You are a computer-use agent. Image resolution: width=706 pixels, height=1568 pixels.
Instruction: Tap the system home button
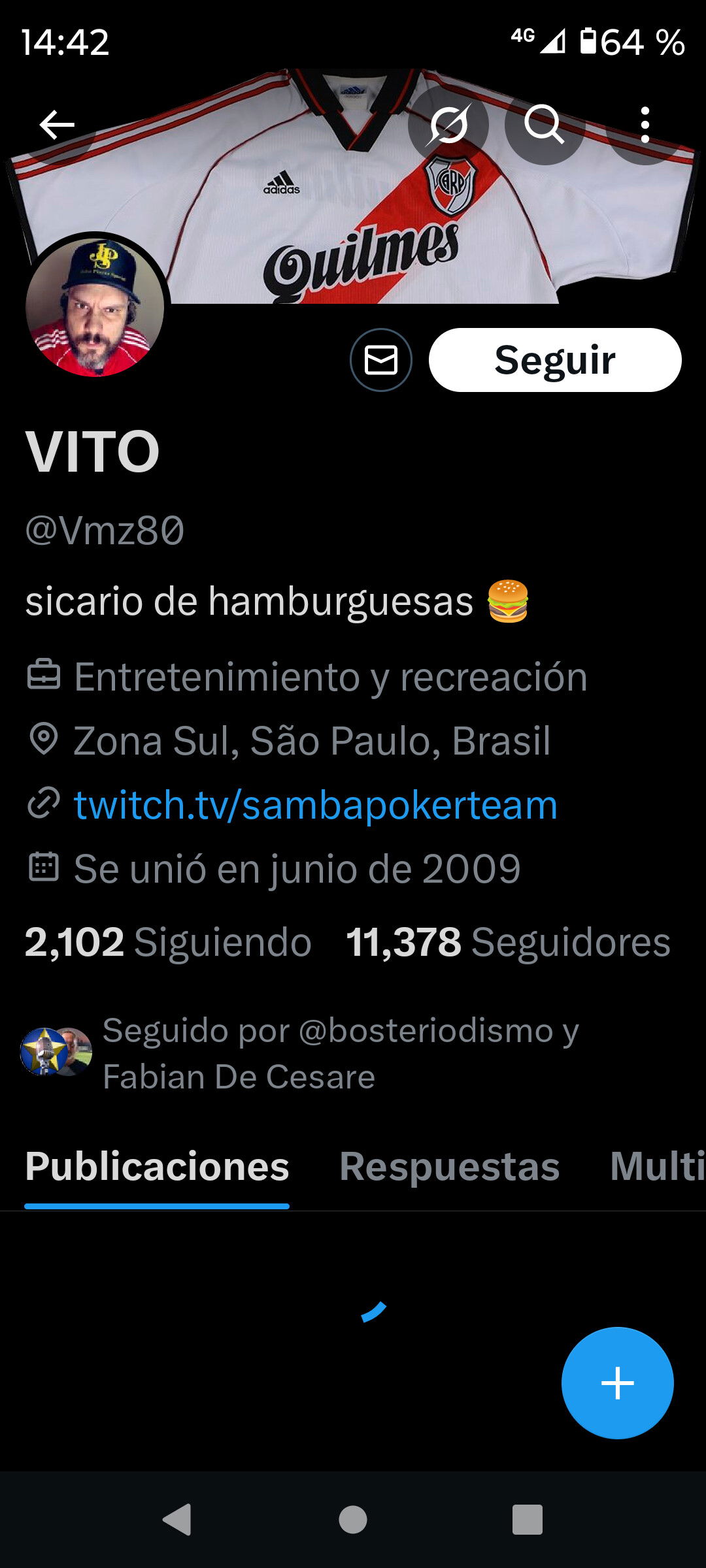coord(353,1519)
